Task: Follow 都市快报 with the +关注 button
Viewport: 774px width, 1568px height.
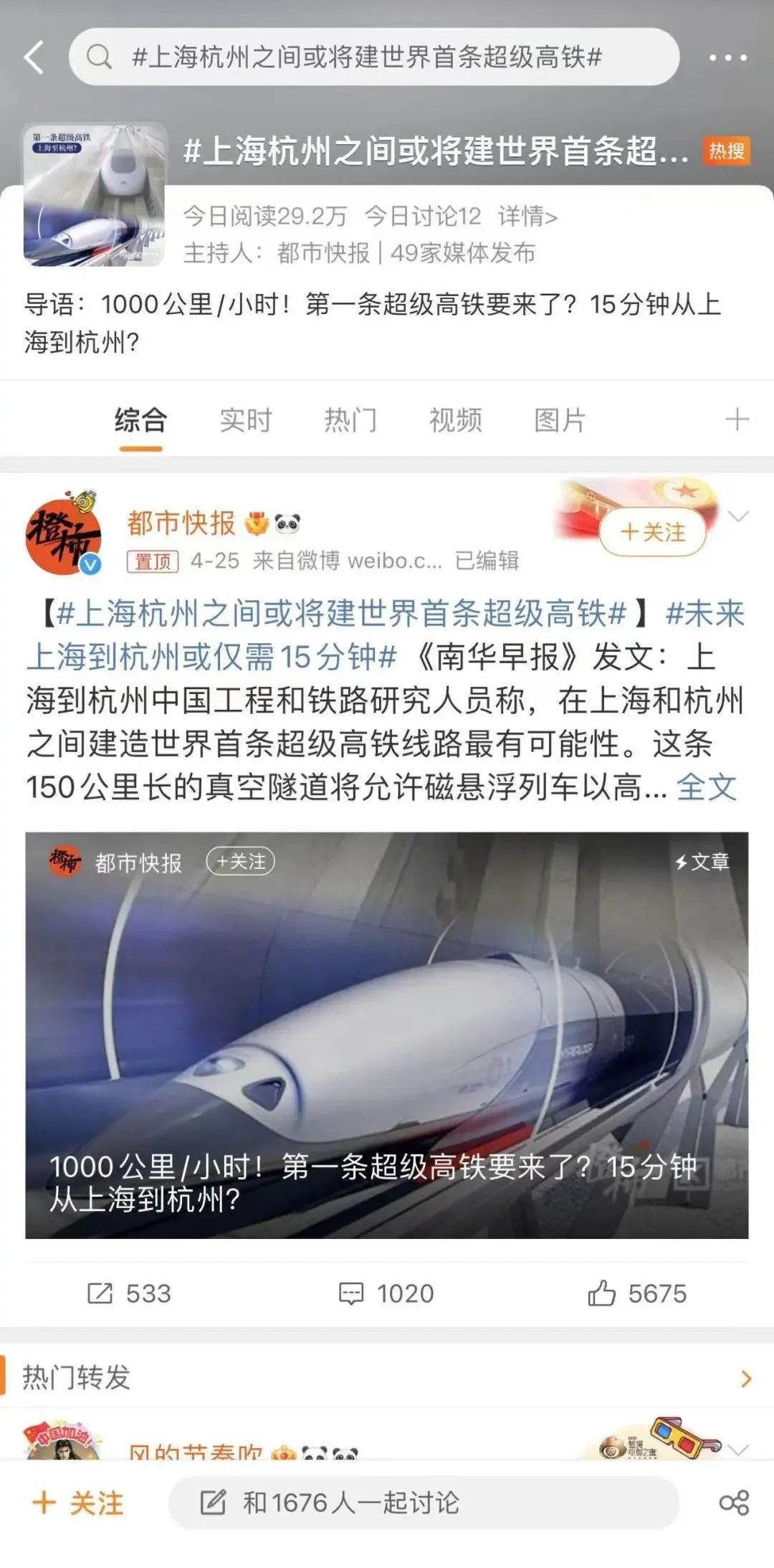Action: 653,532
